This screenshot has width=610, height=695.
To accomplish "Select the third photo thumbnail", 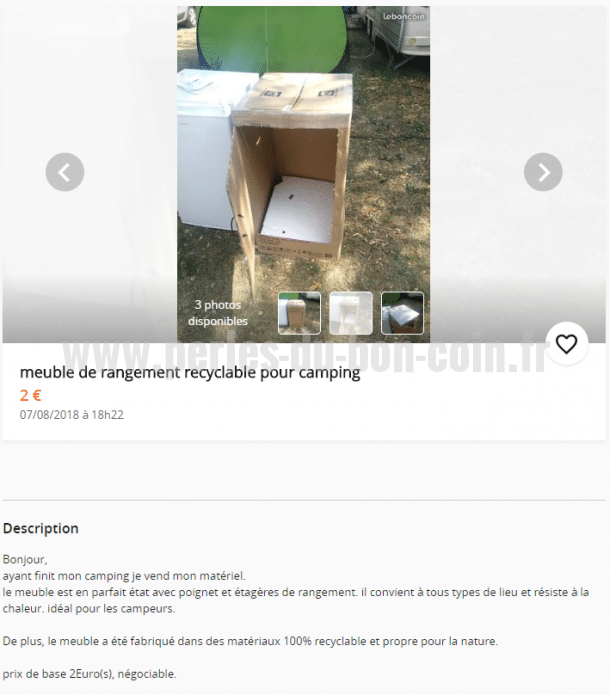I will coord(402,313).
